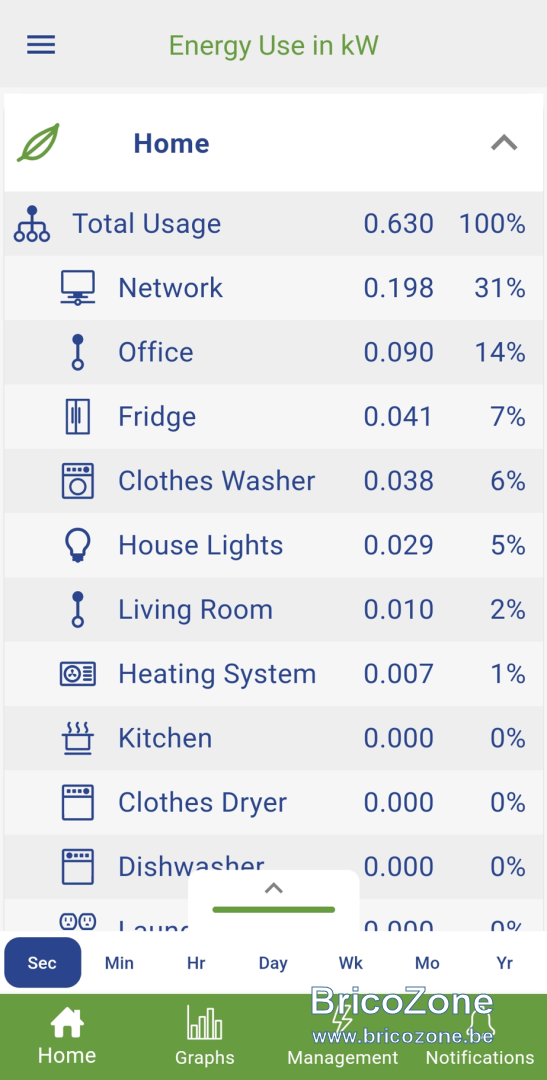Switch to the Day time scale

click(273, 962)
